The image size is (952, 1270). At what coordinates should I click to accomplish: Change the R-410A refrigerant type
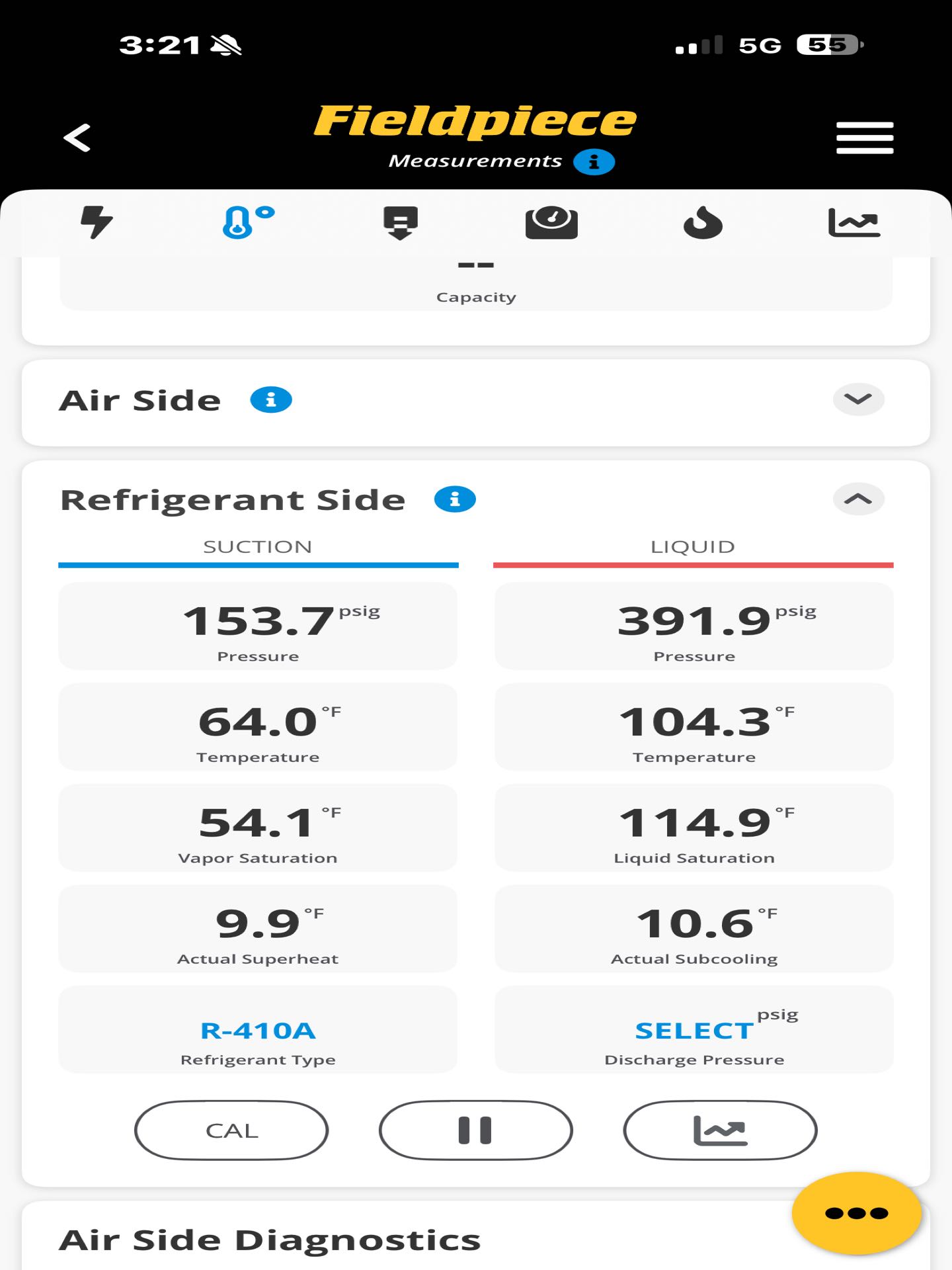[258, 1029]
